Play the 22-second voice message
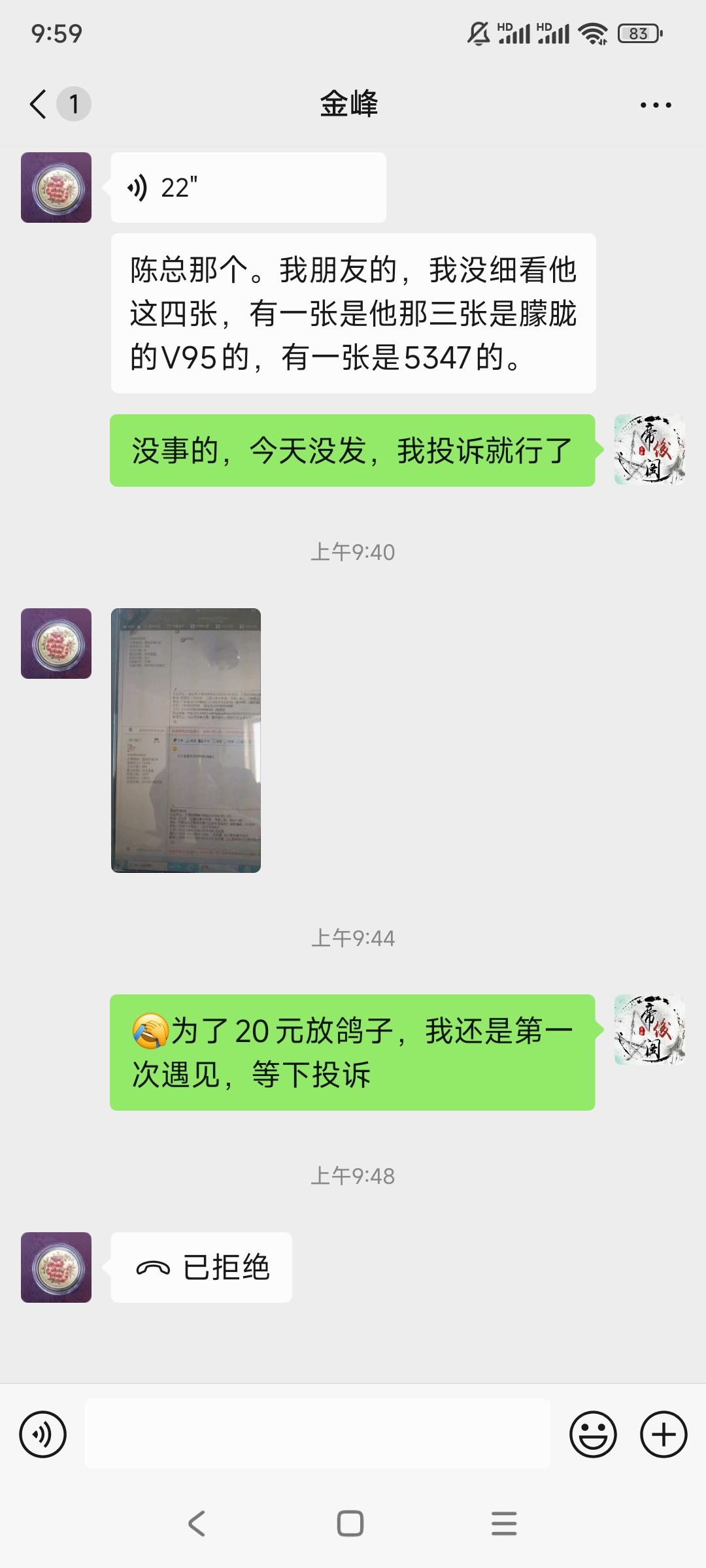This screenshot has width=706, height=1568. pos(248,188)
